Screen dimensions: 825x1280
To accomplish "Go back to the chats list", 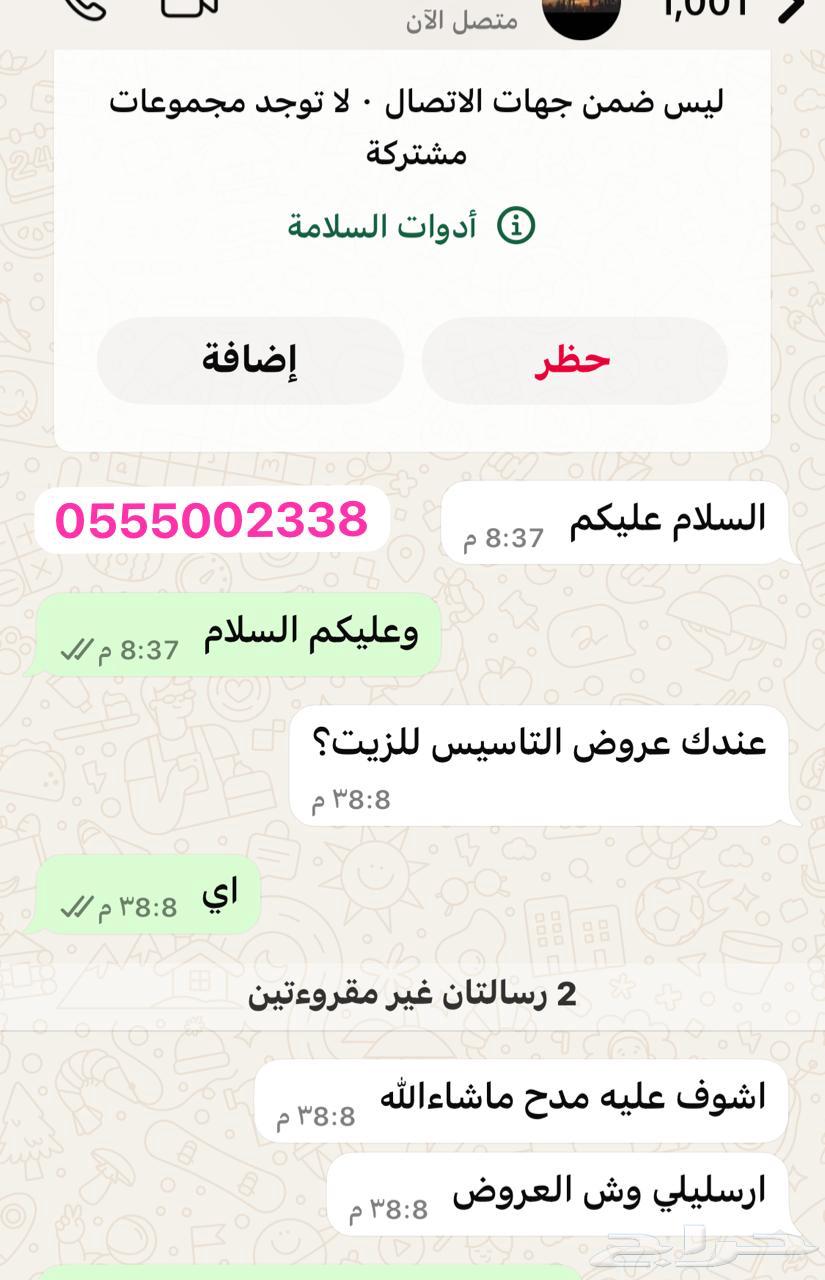I will click(790, 8).
